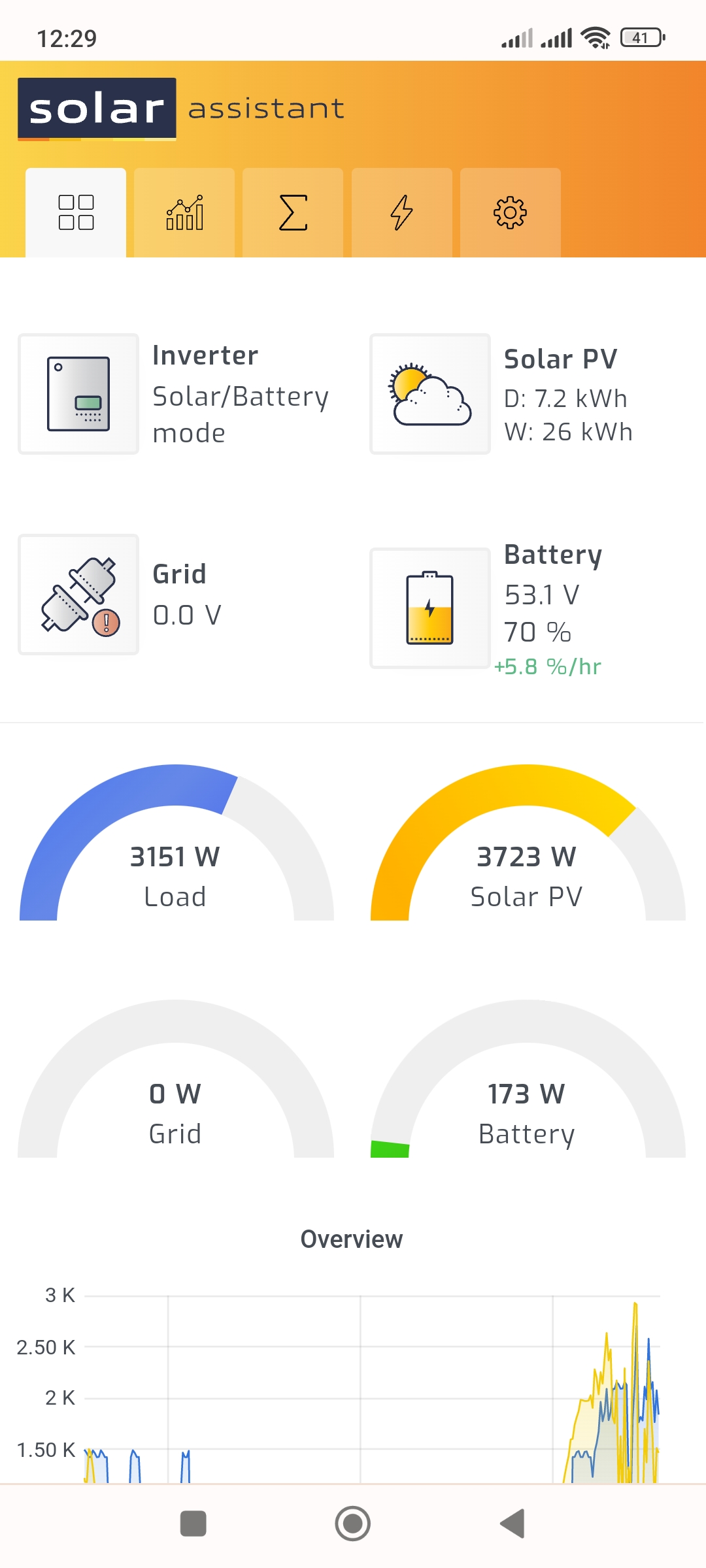This screenshot has height=1568, width=706.
Task: Go to the phone's home screen
Action: click(353, 1524)
